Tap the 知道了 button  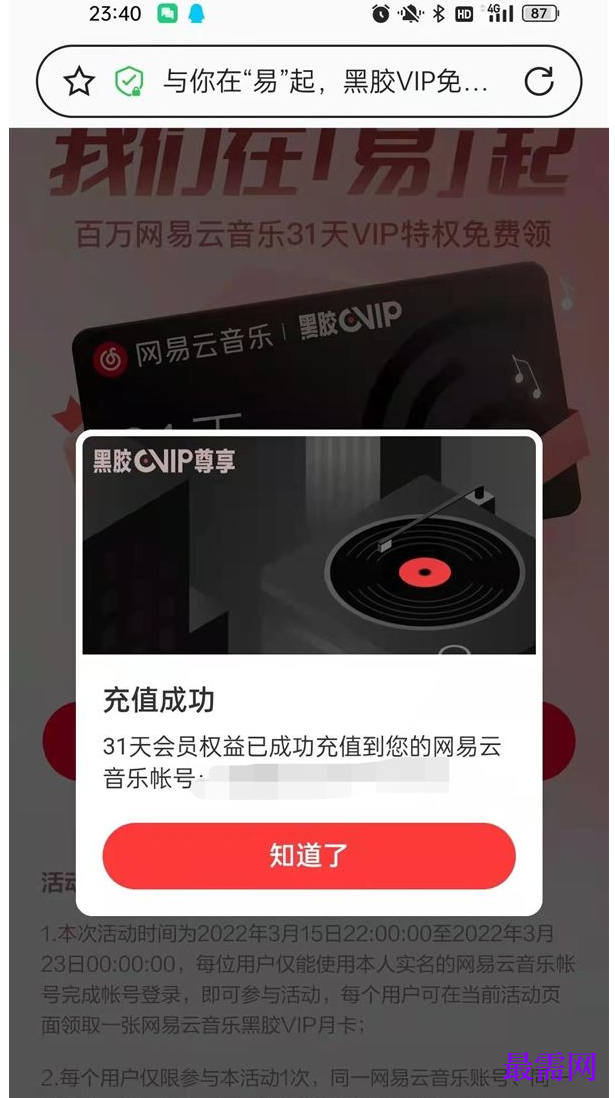coord(308,855)
